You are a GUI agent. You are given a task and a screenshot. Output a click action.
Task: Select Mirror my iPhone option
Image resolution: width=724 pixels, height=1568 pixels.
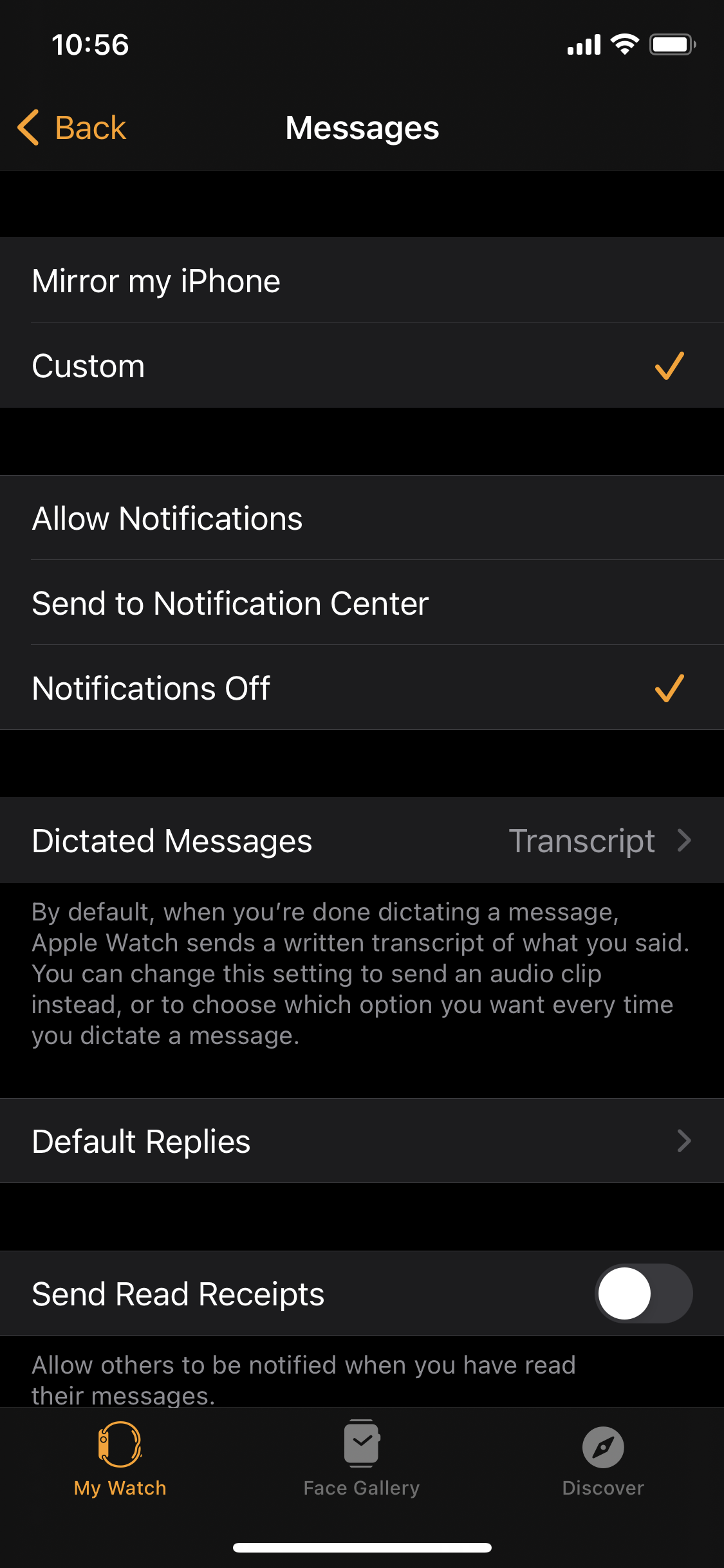pyautogui.click(x=362, y=281)
